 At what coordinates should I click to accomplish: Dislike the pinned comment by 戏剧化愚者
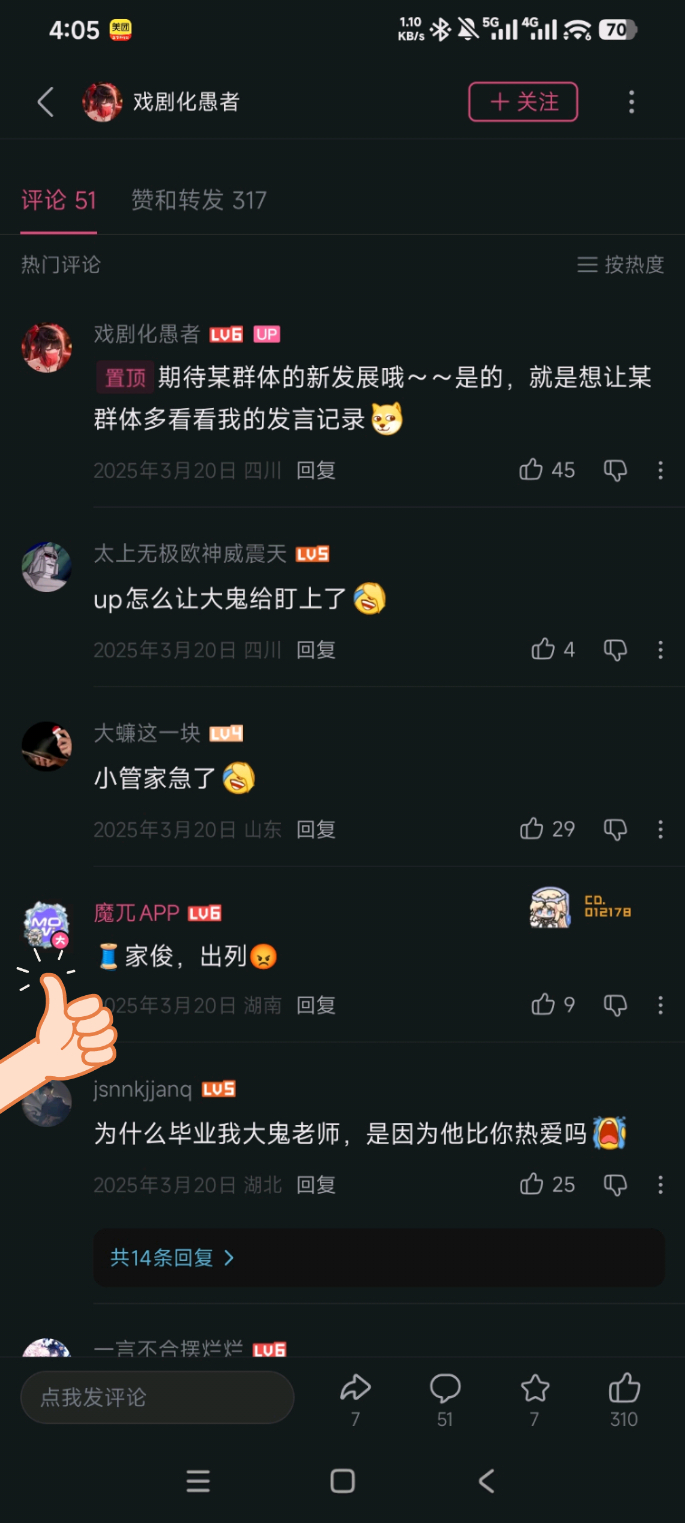(615, 470)
